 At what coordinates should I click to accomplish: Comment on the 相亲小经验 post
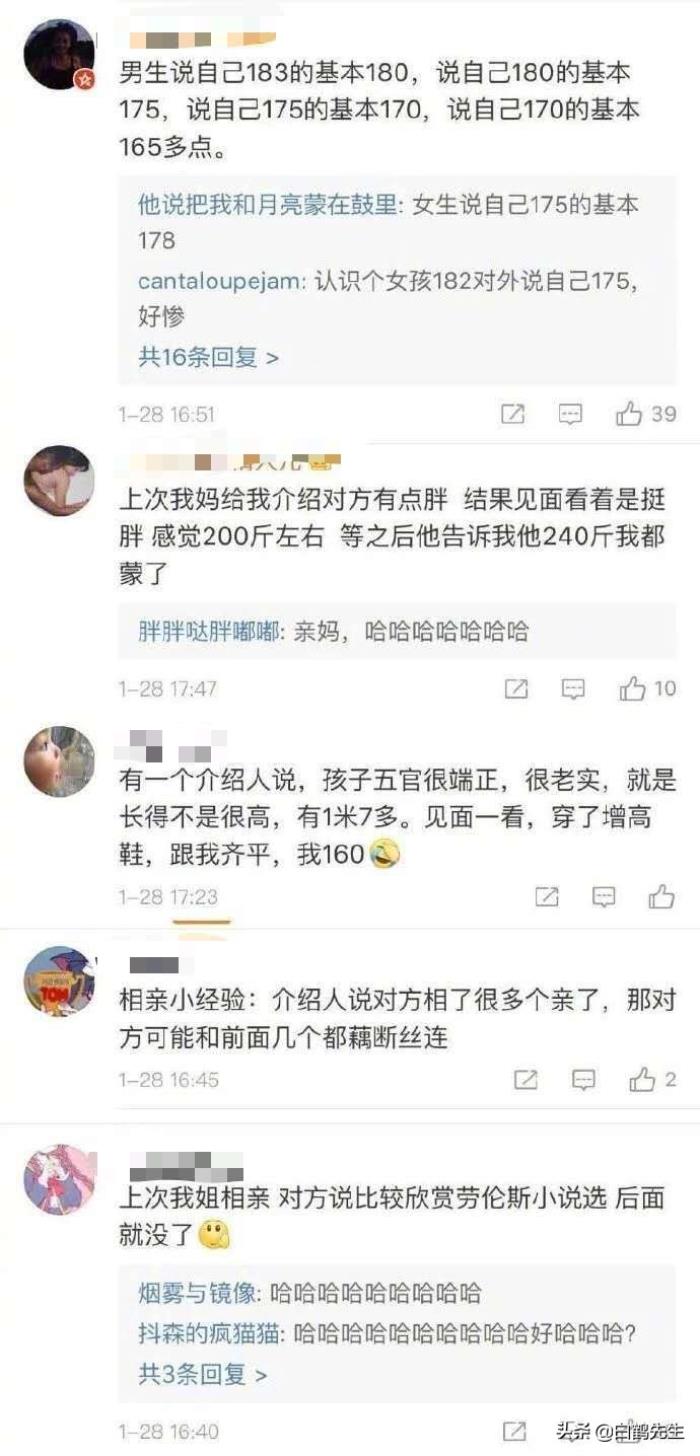(583, 1080)
